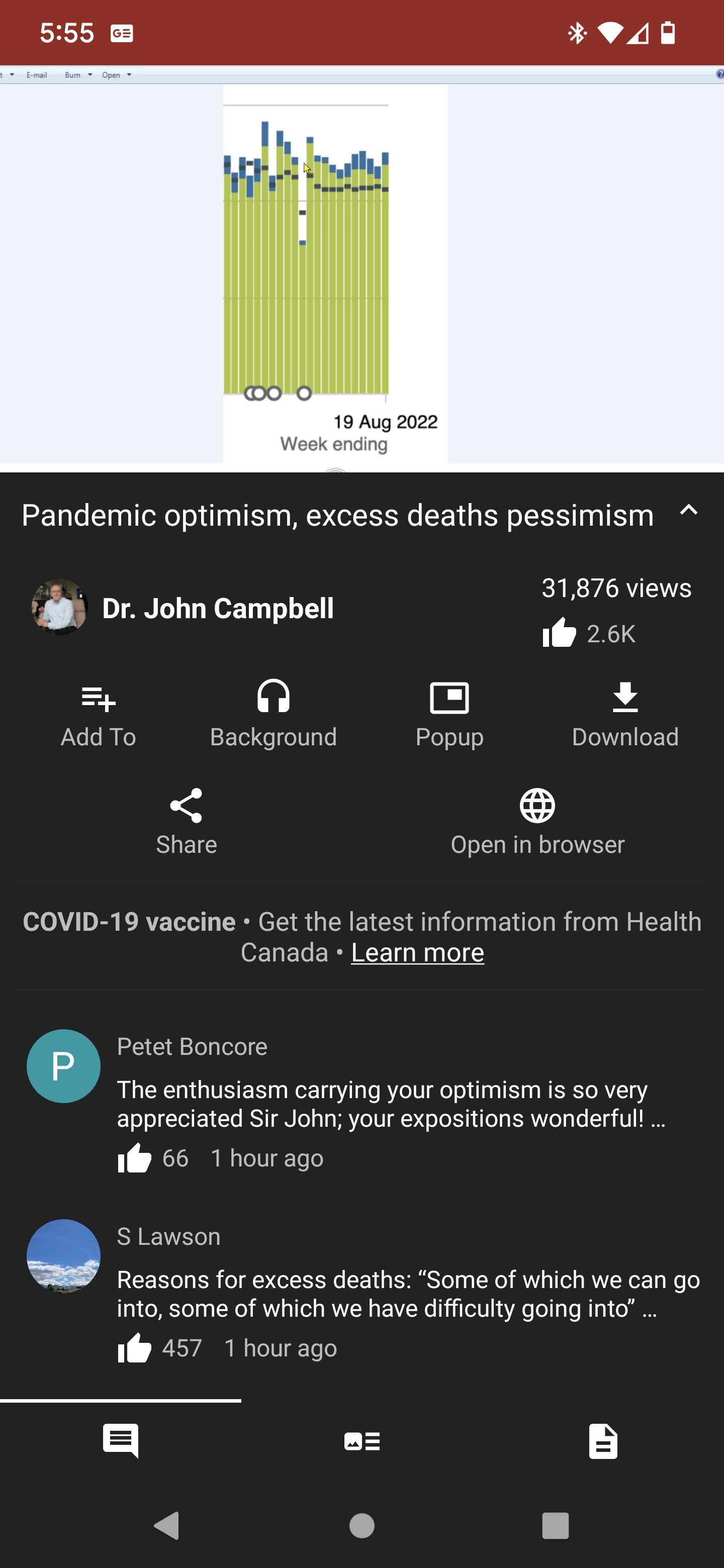Image resolution: width=724 pixels, height=1568 pixels.
Task: Tap the video player area
Action: tap(361, 268)
